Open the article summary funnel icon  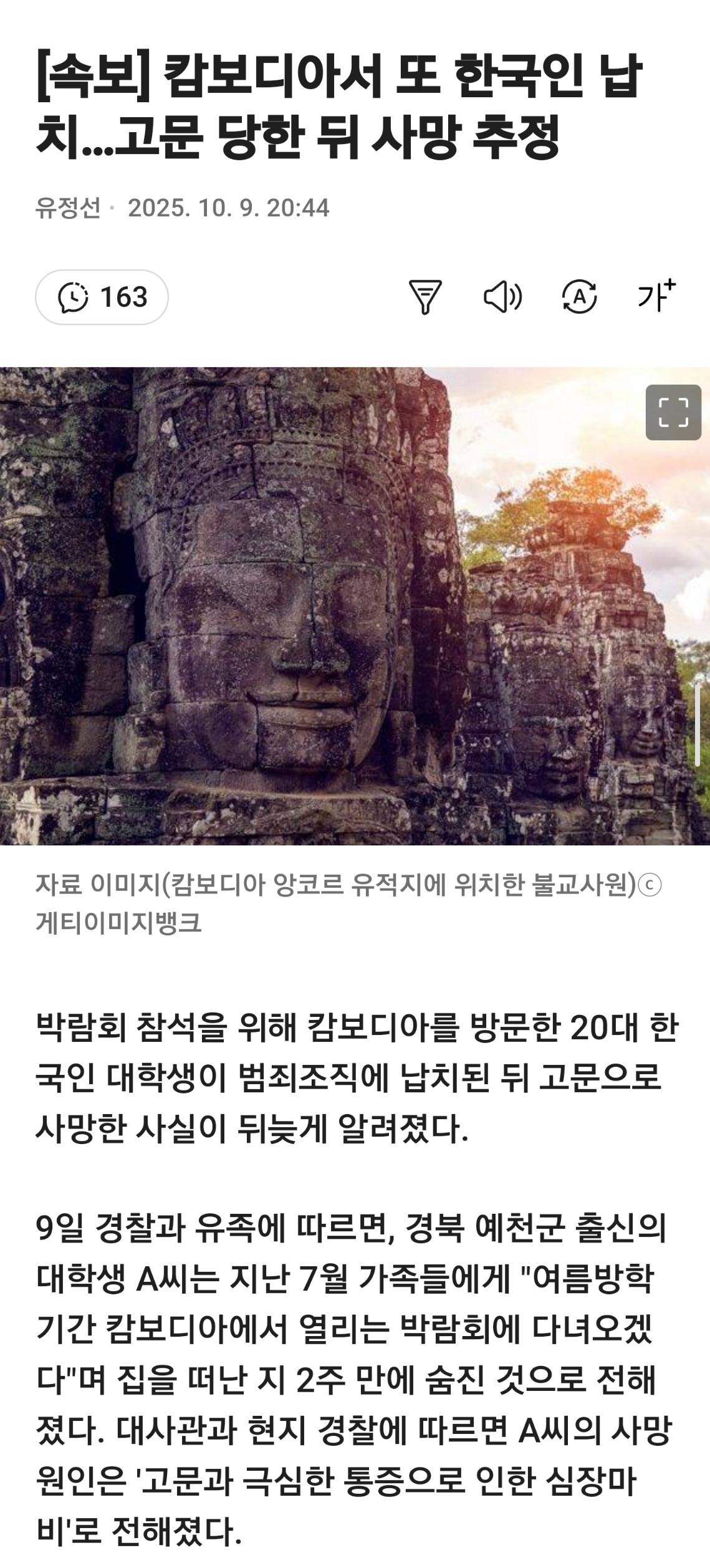425,297
